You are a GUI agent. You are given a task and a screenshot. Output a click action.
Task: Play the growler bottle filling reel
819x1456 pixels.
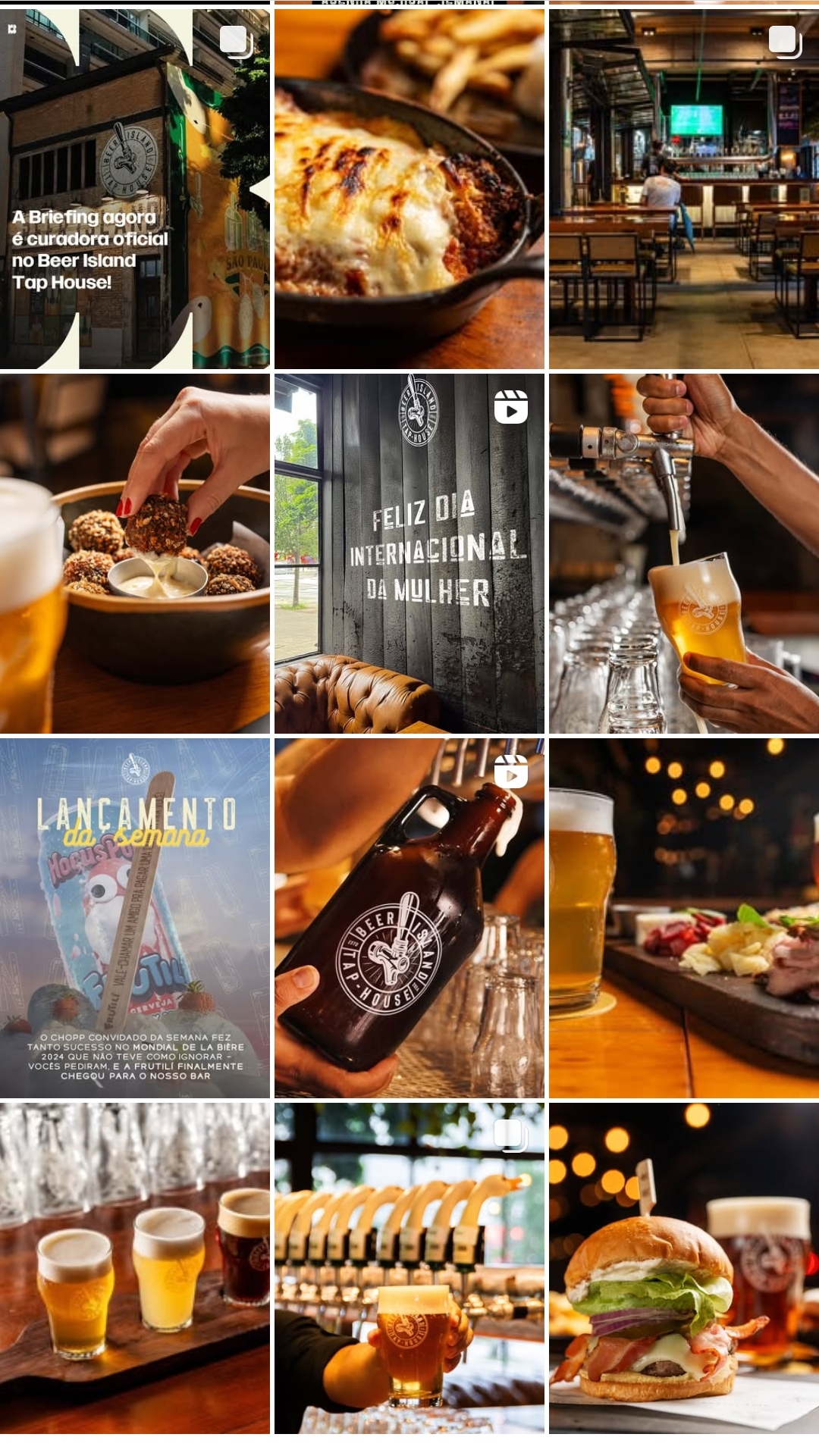tap(409, 917)
